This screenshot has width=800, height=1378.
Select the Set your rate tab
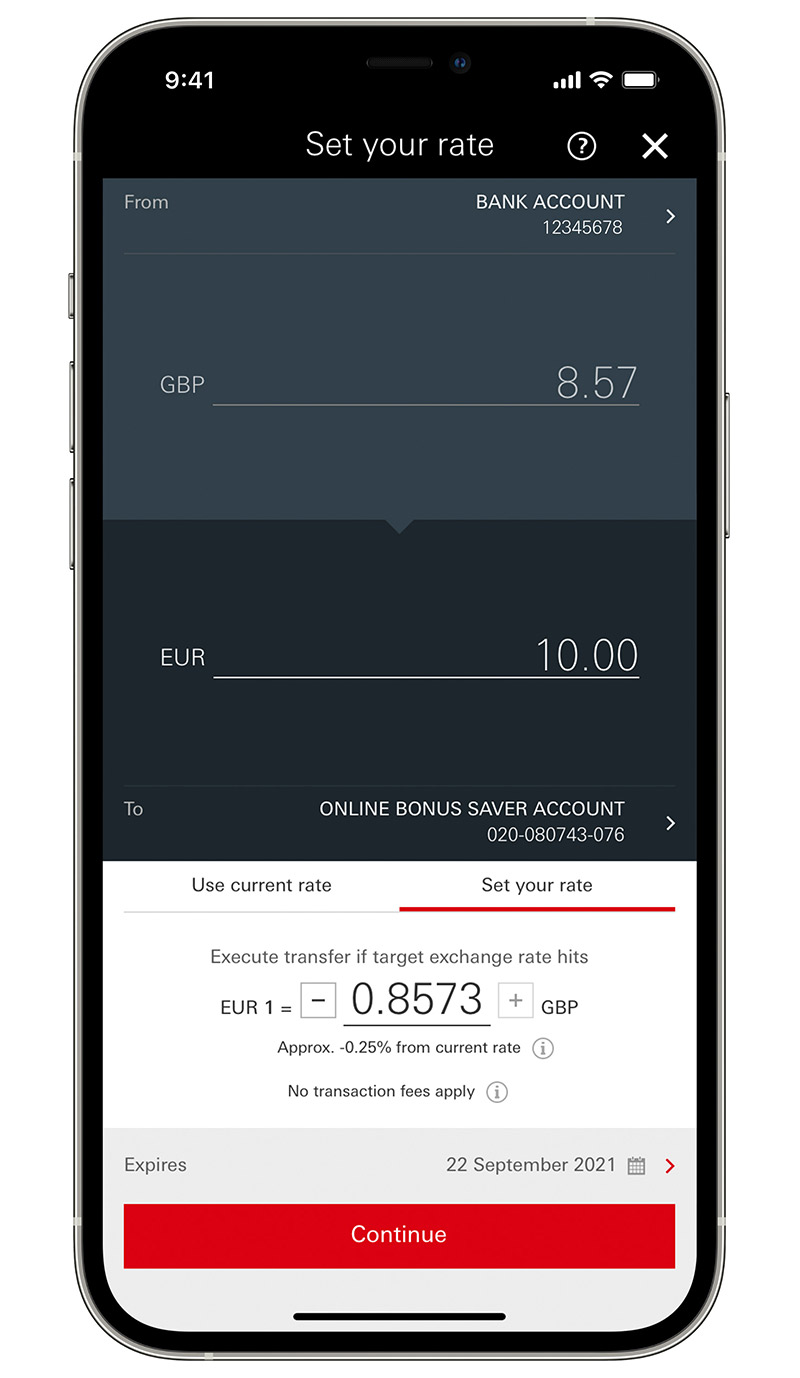(x=537, y=885)
